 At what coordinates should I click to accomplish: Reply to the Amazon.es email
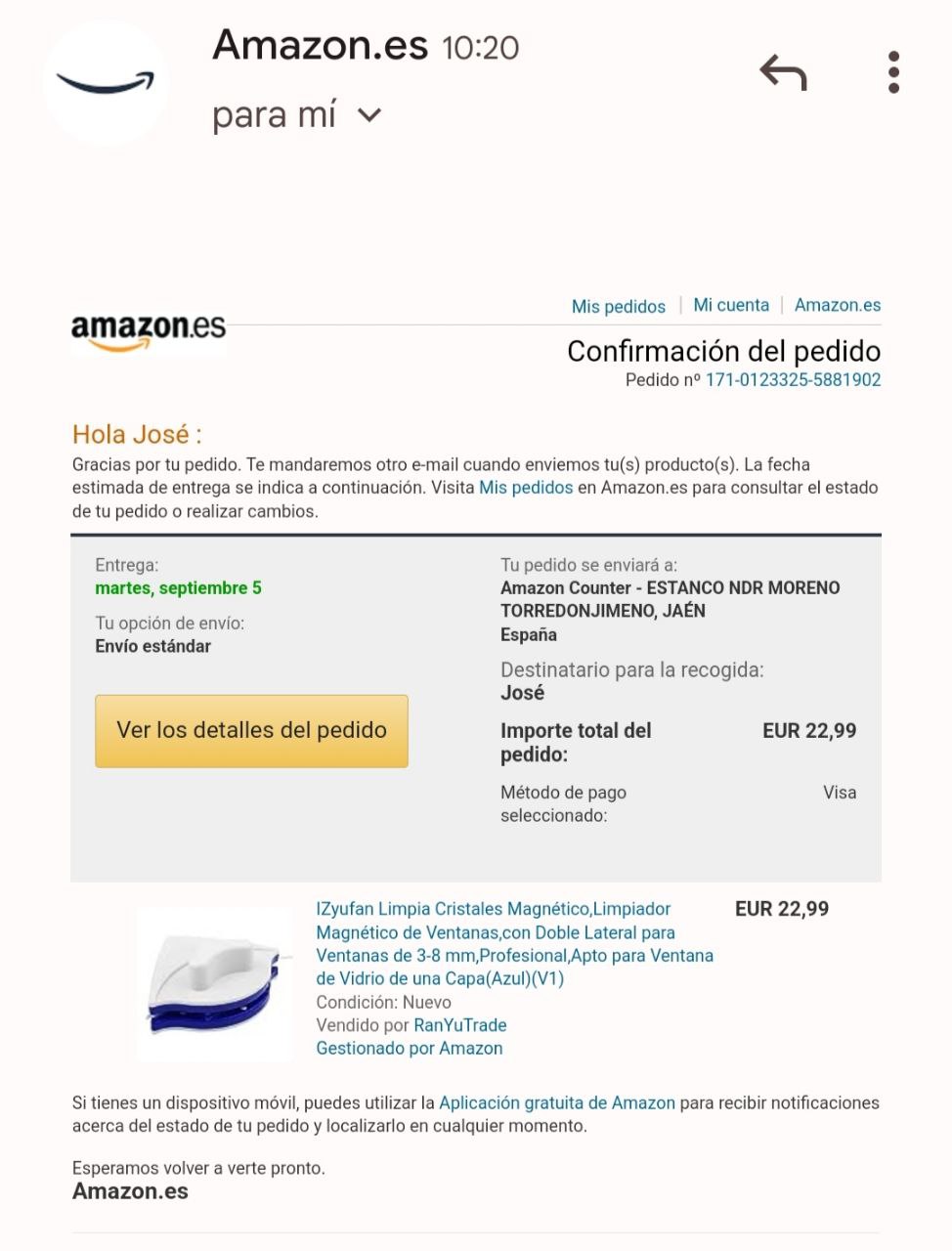pyautogui.click(x=784, y=73)
